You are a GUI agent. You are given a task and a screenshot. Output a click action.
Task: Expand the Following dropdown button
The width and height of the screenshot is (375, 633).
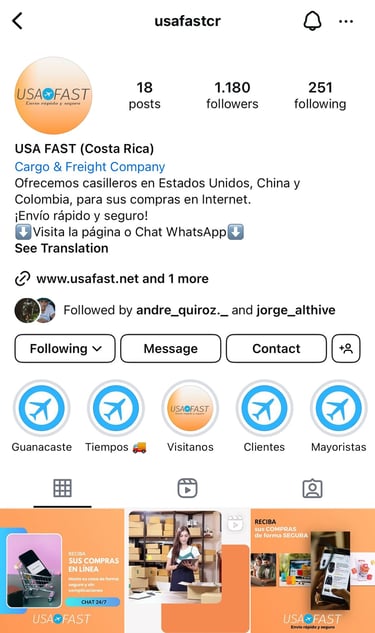click(65, 348)
